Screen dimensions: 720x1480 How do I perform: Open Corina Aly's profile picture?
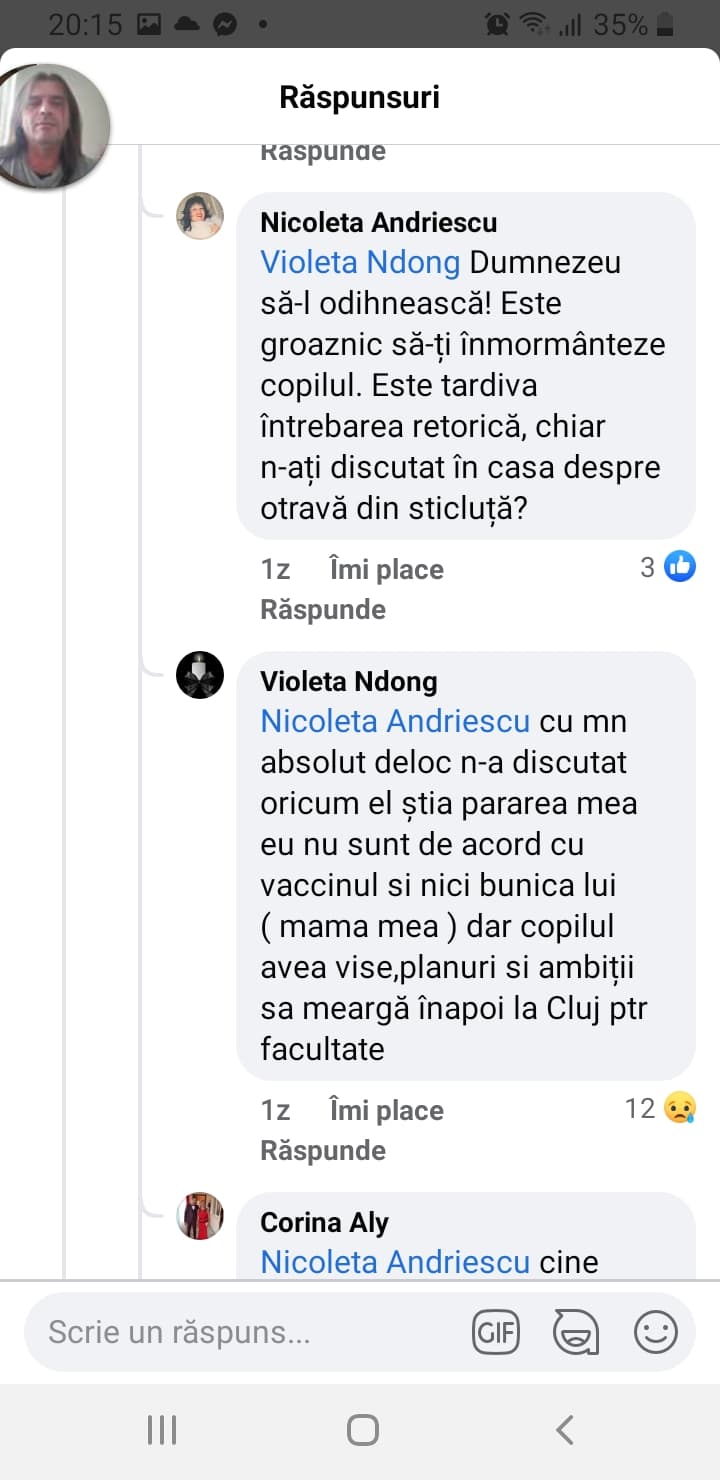200,1216
